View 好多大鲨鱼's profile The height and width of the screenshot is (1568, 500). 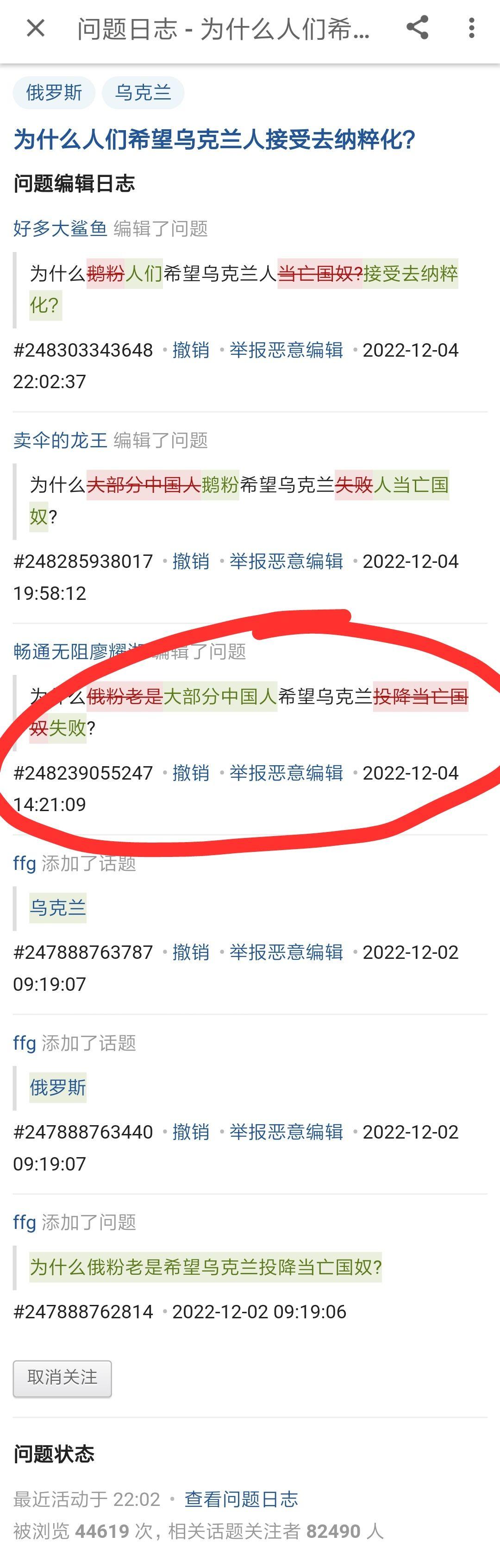point(60,228)
